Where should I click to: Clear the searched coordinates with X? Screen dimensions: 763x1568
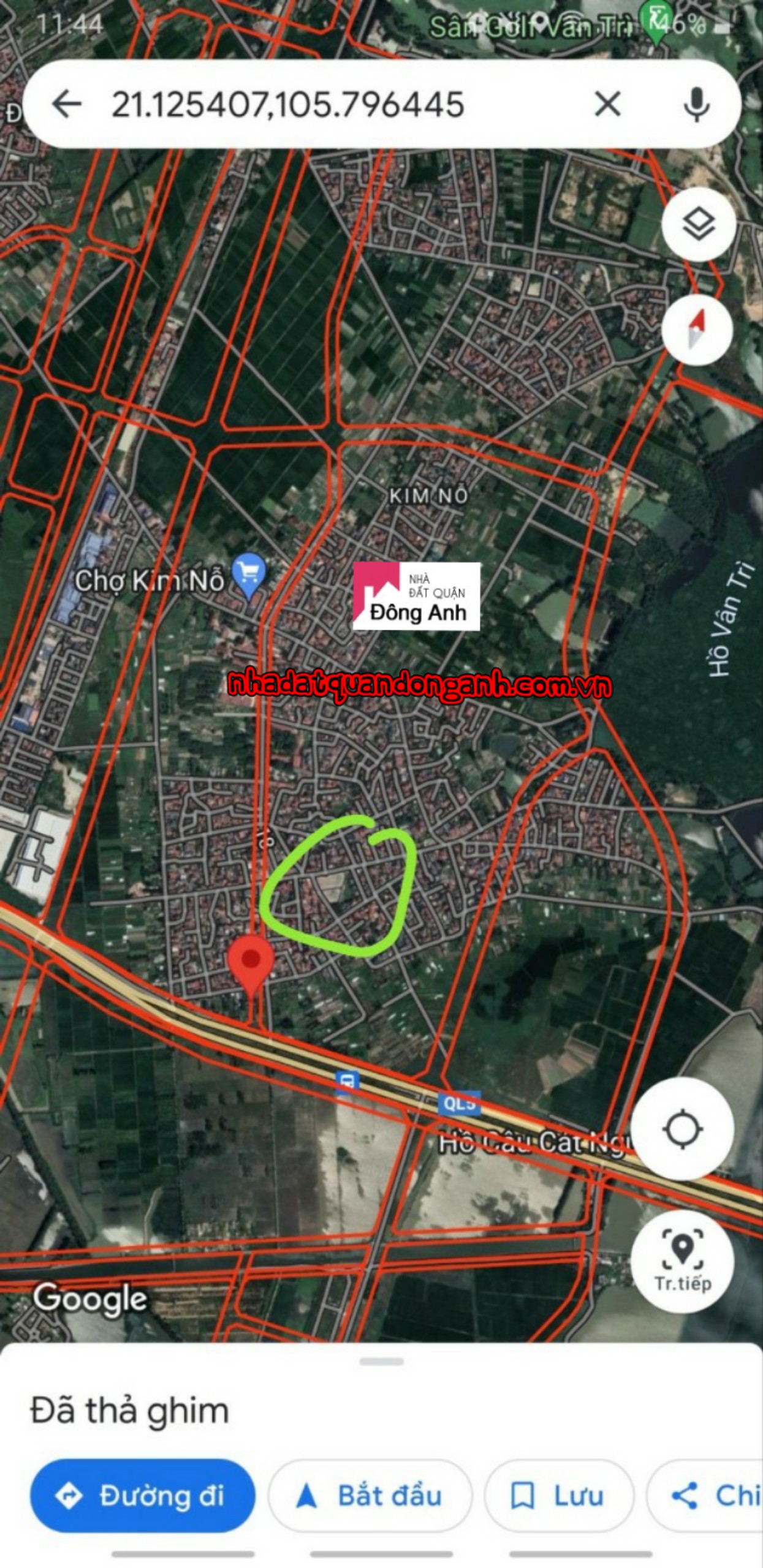point(607,104)
